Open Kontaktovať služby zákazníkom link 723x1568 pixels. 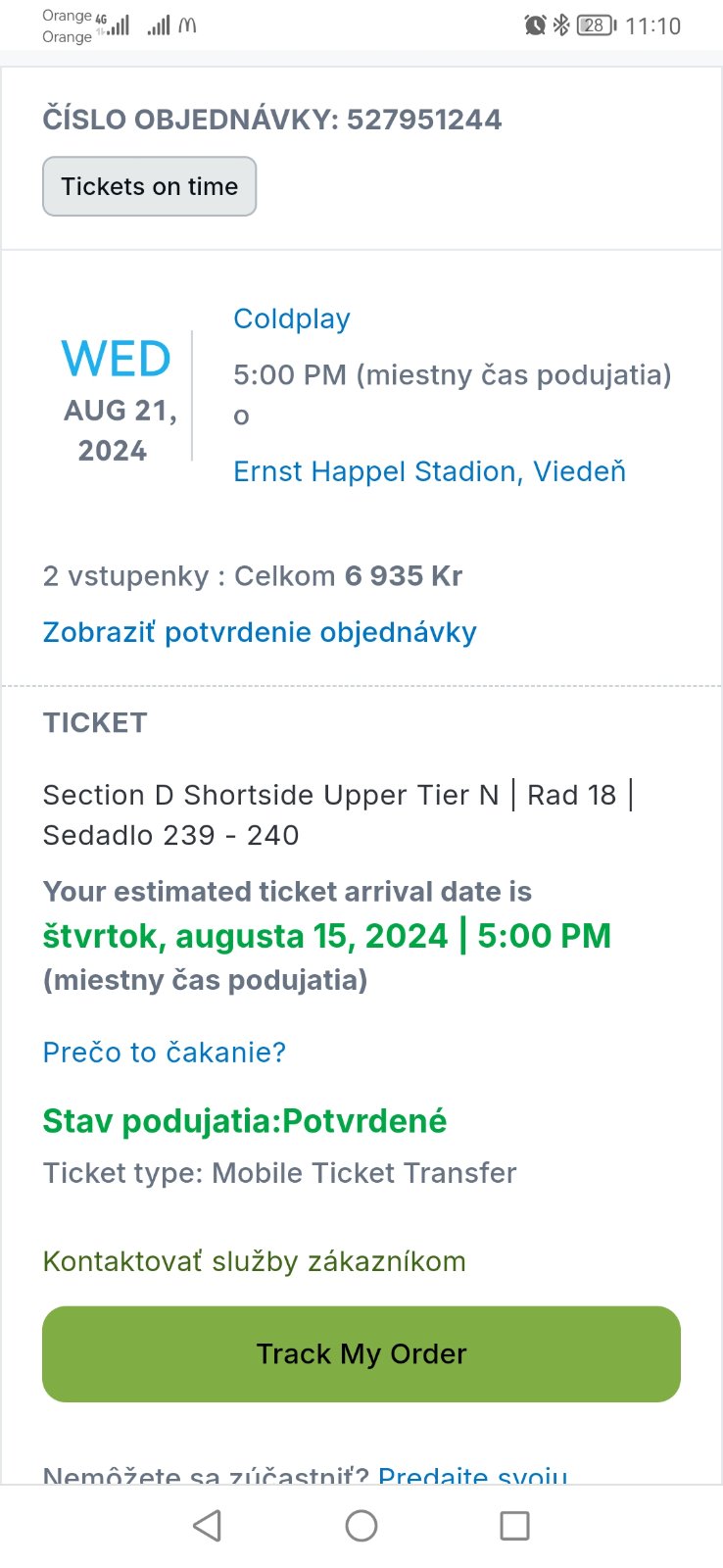coord(255,1261)
